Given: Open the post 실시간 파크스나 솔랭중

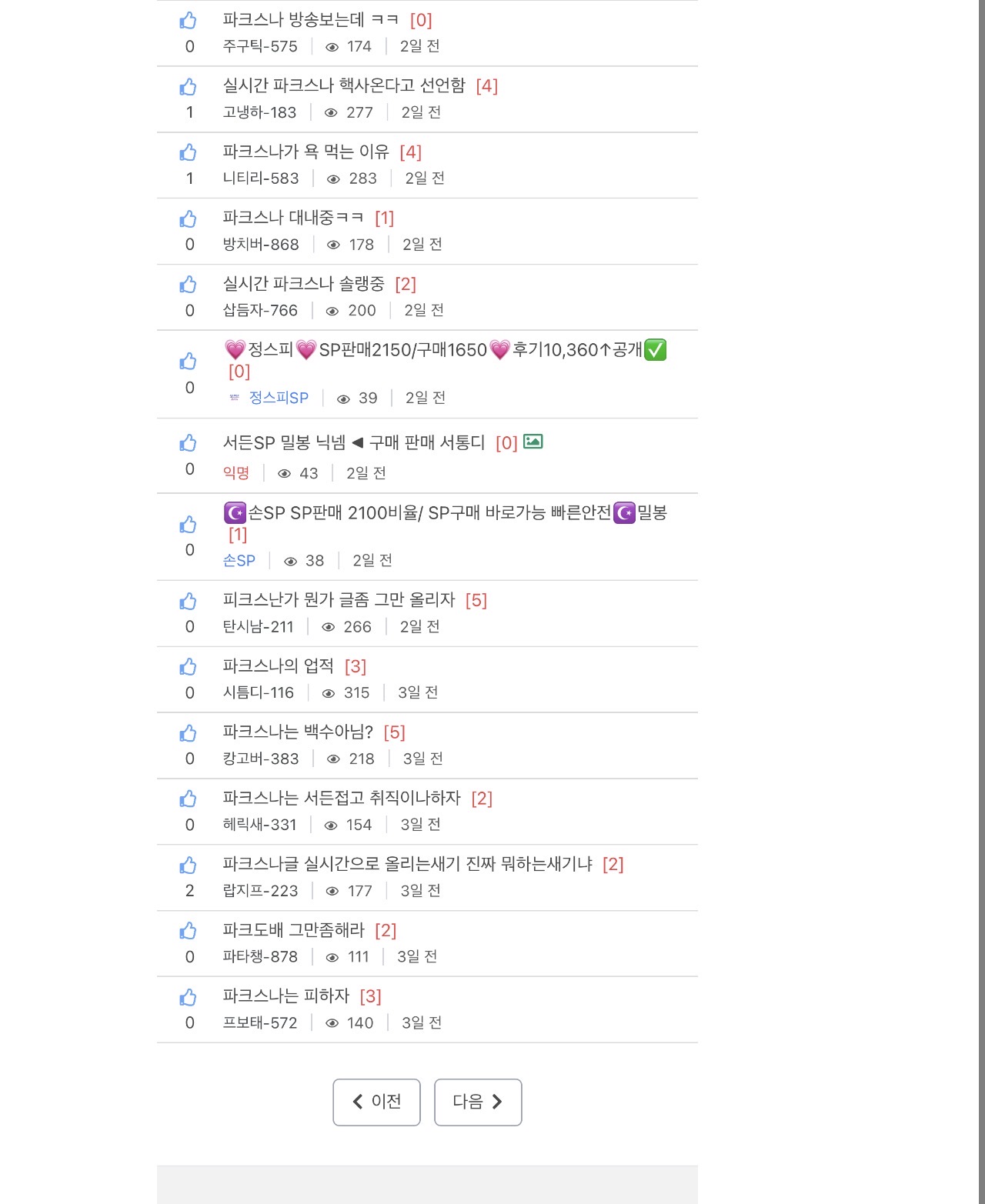Looking at the screenshot, I should [303, 284].
